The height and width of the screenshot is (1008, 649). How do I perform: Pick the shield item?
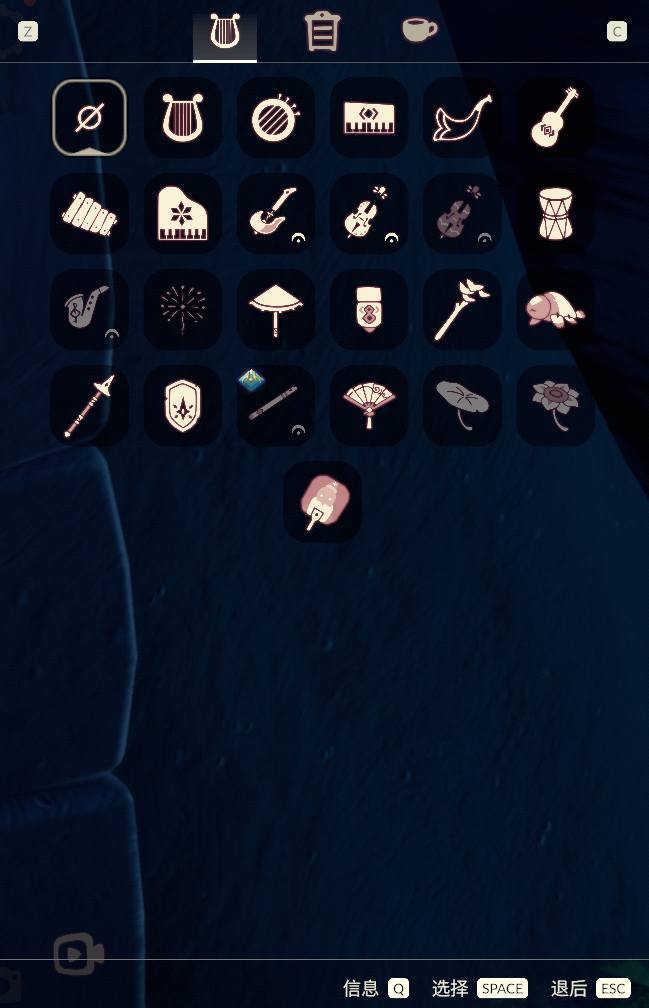point(183,404)
